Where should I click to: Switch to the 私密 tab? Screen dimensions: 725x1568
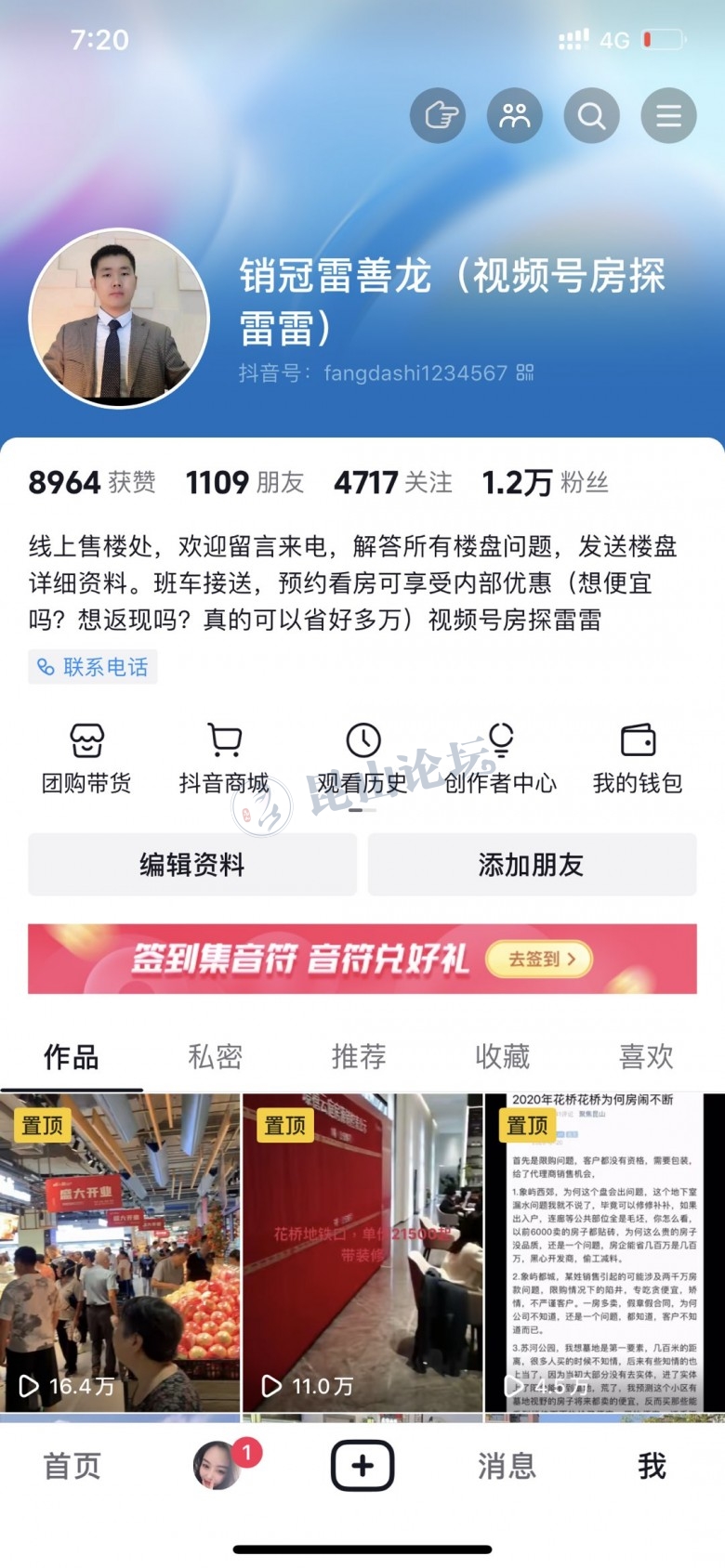216,1057
